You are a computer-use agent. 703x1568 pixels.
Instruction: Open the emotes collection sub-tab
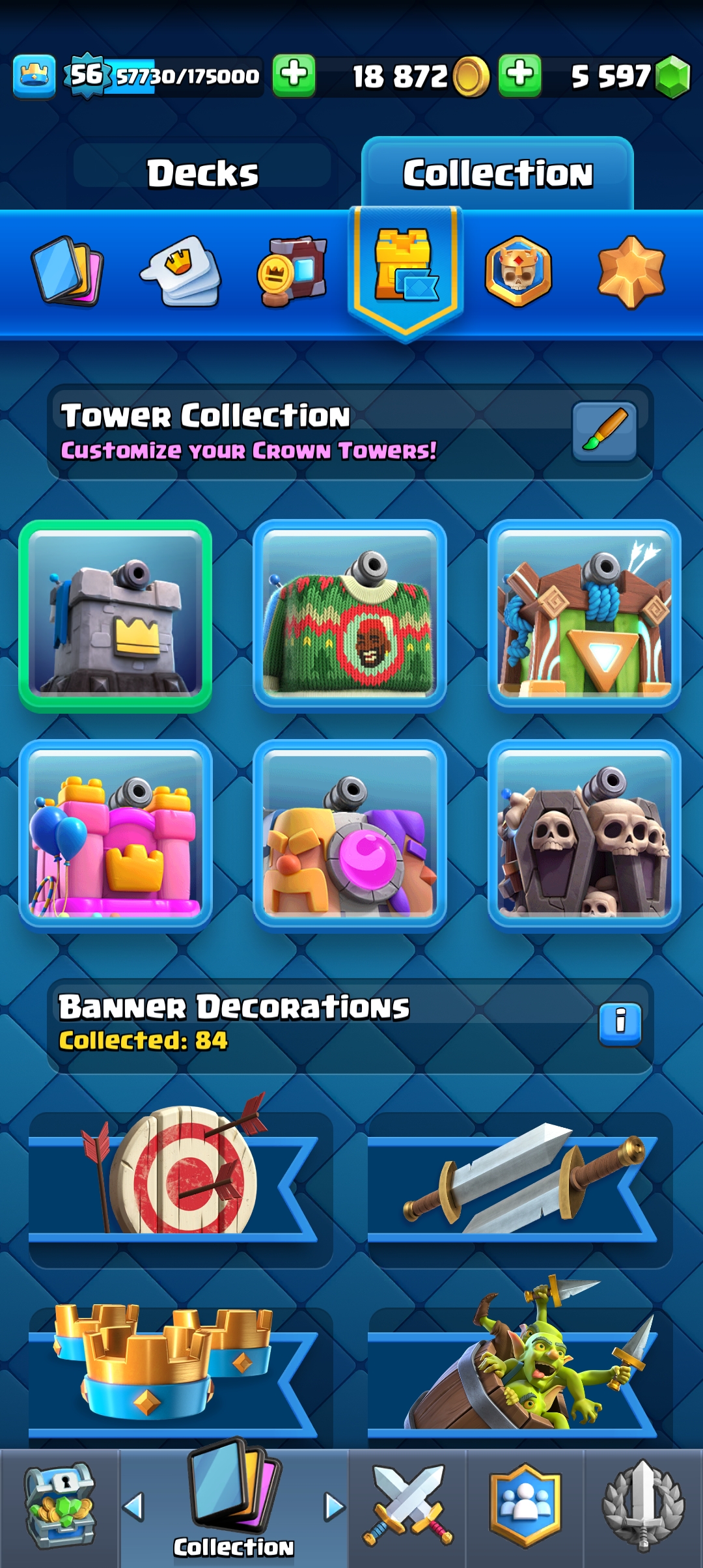(x=181, y=272)
